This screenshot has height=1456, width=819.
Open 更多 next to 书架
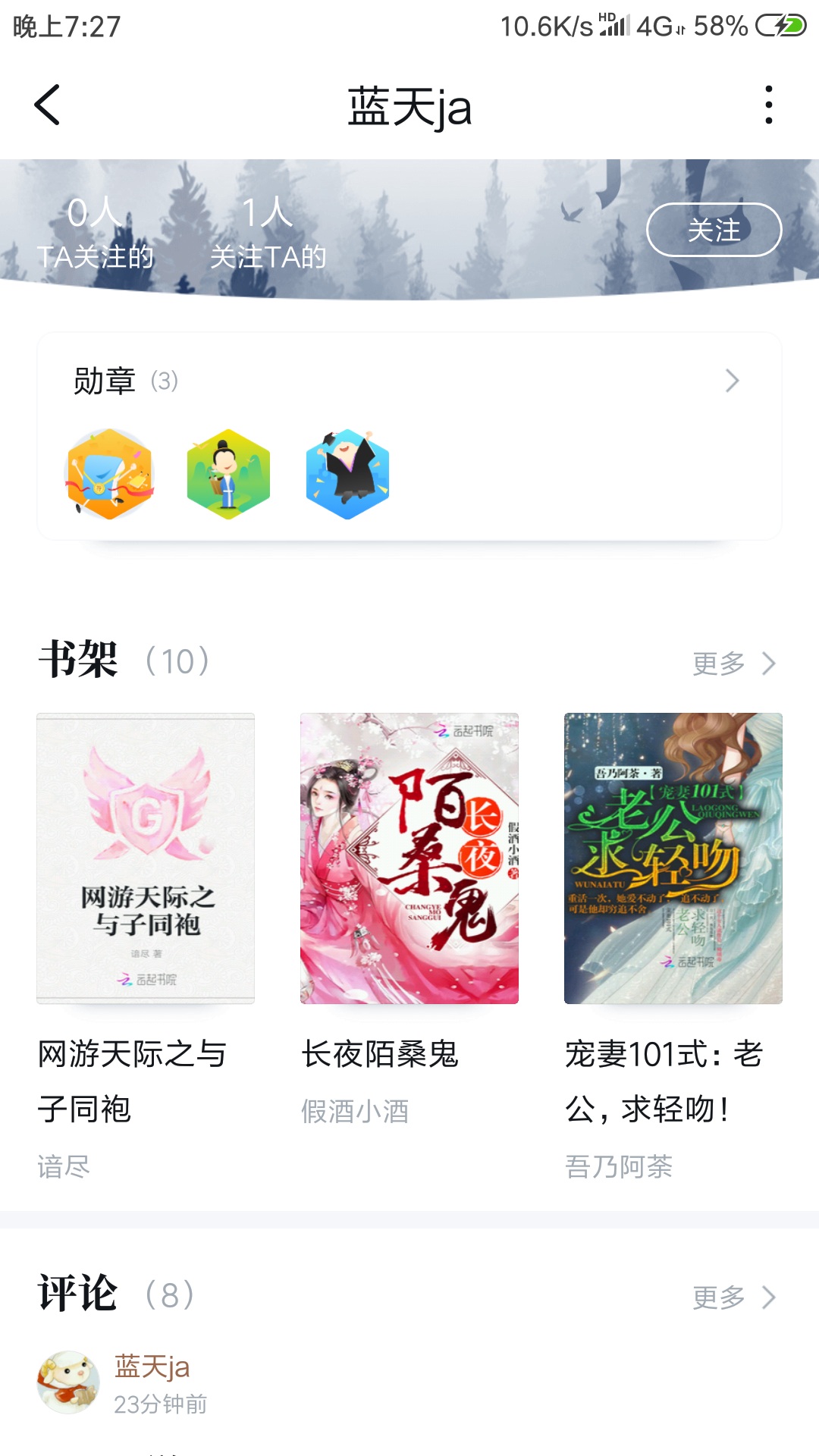(x=733, y=664)
